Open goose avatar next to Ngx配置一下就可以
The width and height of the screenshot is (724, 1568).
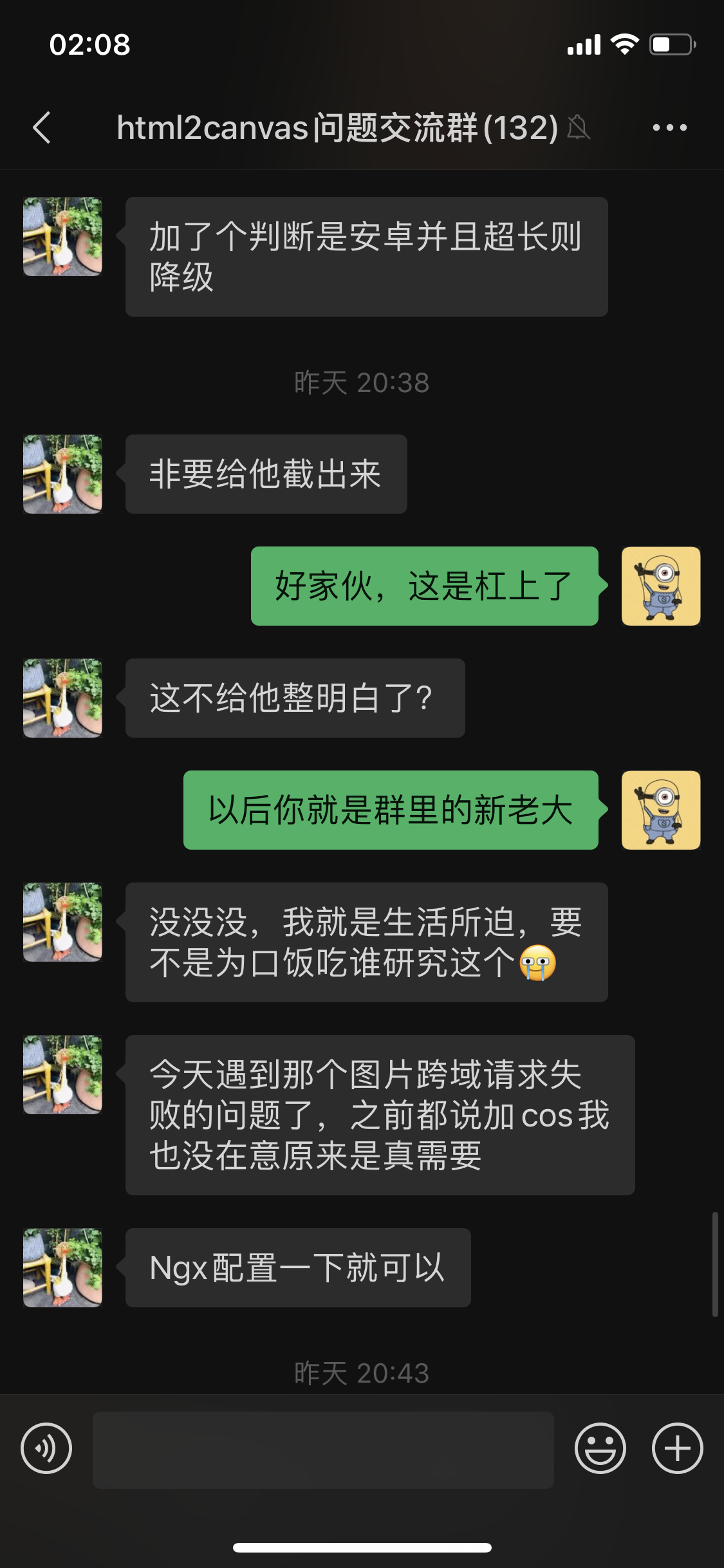coord(62,1267)
